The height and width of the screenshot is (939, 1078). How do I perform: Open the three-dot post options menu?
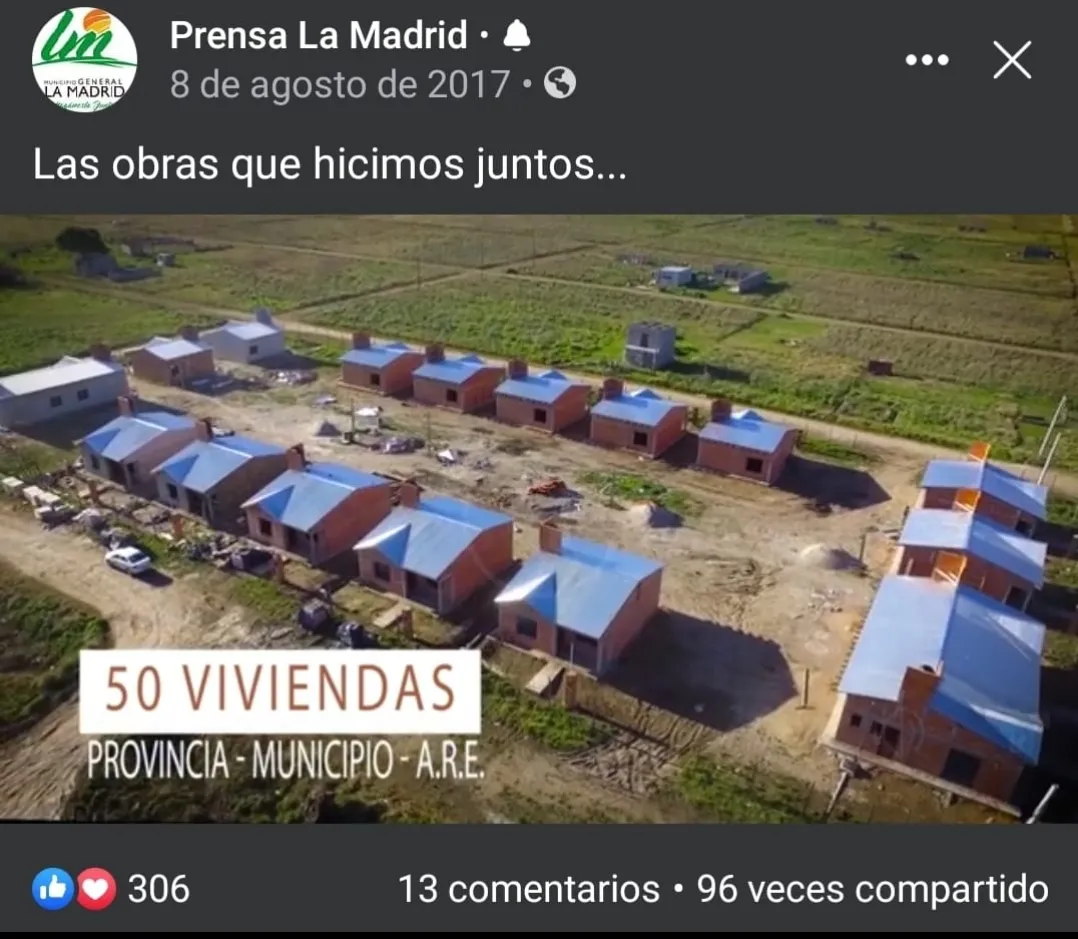point(926,61)
